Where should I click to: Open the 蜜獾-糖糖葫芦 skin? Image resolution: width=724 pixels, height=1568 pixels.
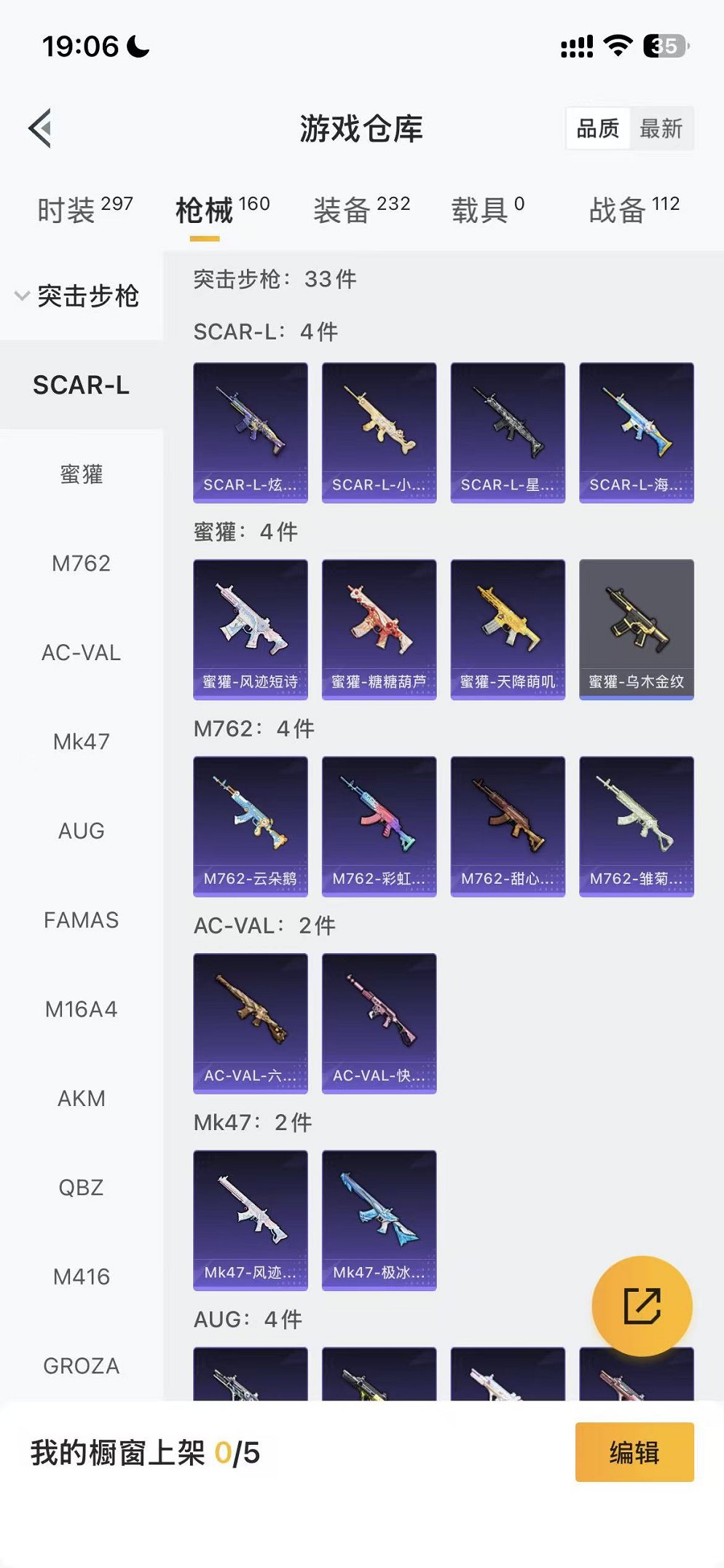click(x=379, y=628)
